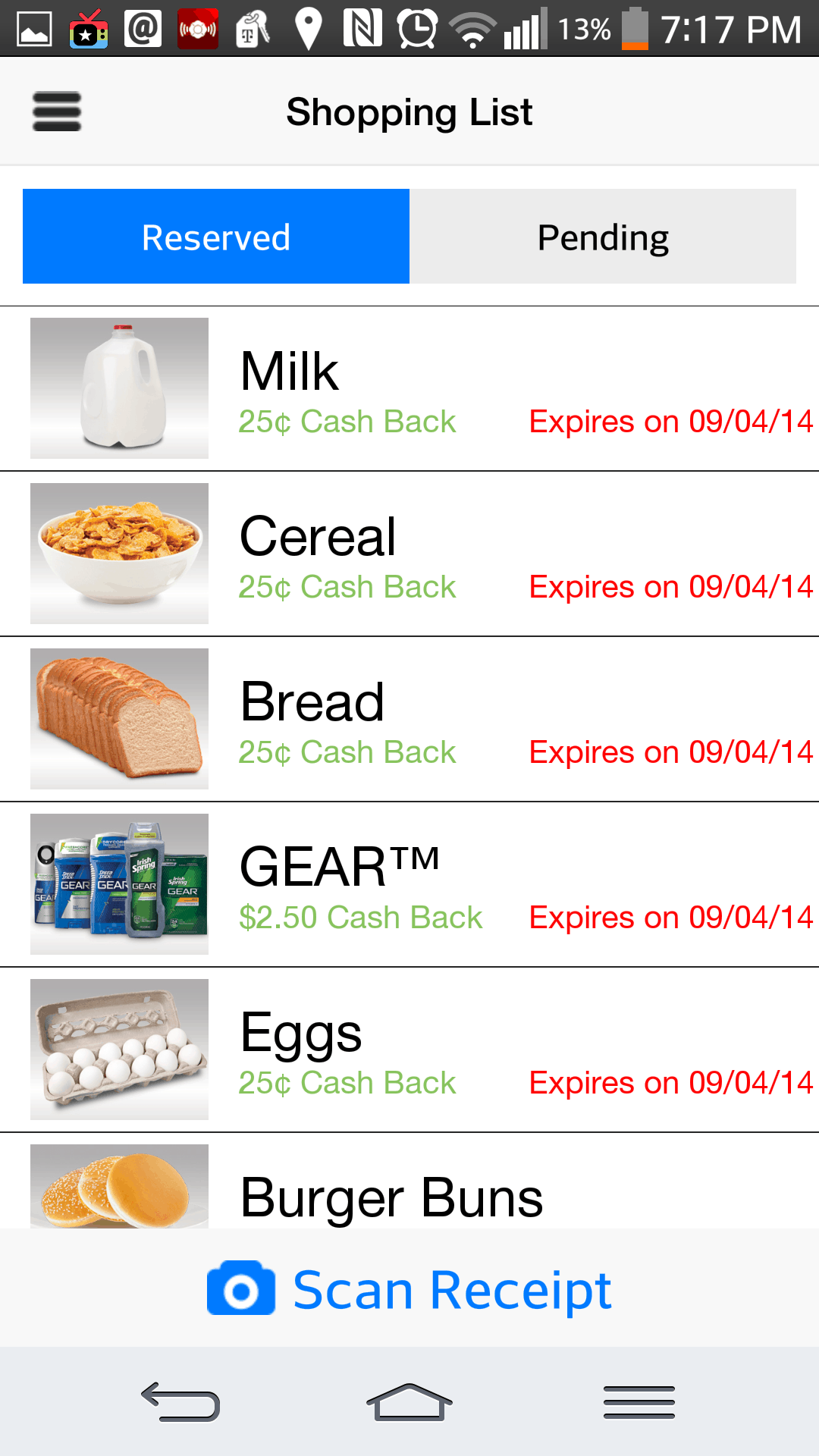Tap the Eggs carton thumbnail
Screen dimensions: 819x1456
click(118, 1050)
